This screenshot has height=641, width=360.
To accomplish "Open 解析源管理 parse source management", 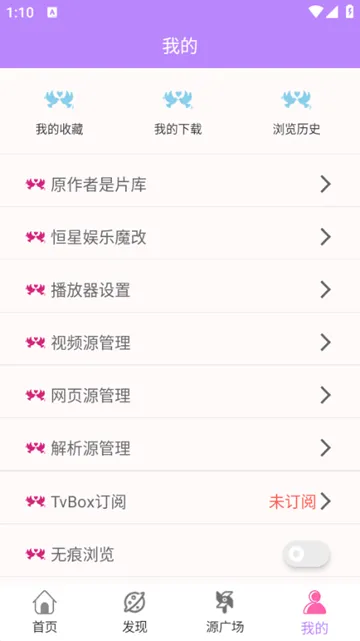I will pos(180,448).
